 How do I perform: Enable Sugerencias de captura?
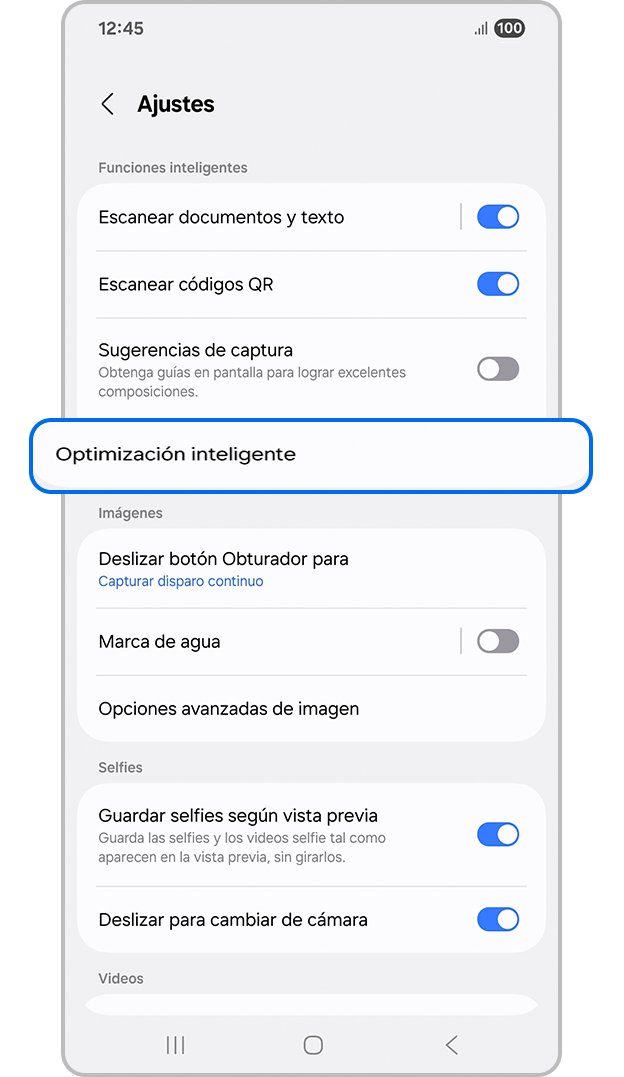(497, 369)
